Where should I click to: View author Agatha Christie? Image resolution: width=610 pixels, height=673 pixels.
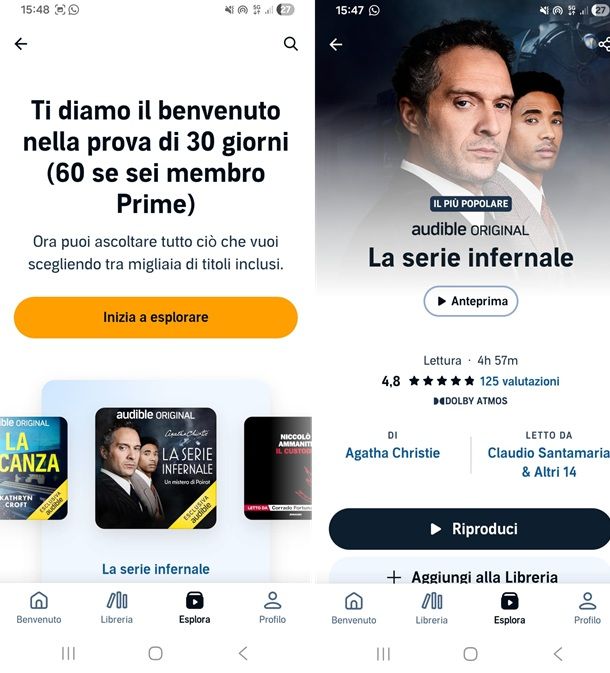point(392,453)
